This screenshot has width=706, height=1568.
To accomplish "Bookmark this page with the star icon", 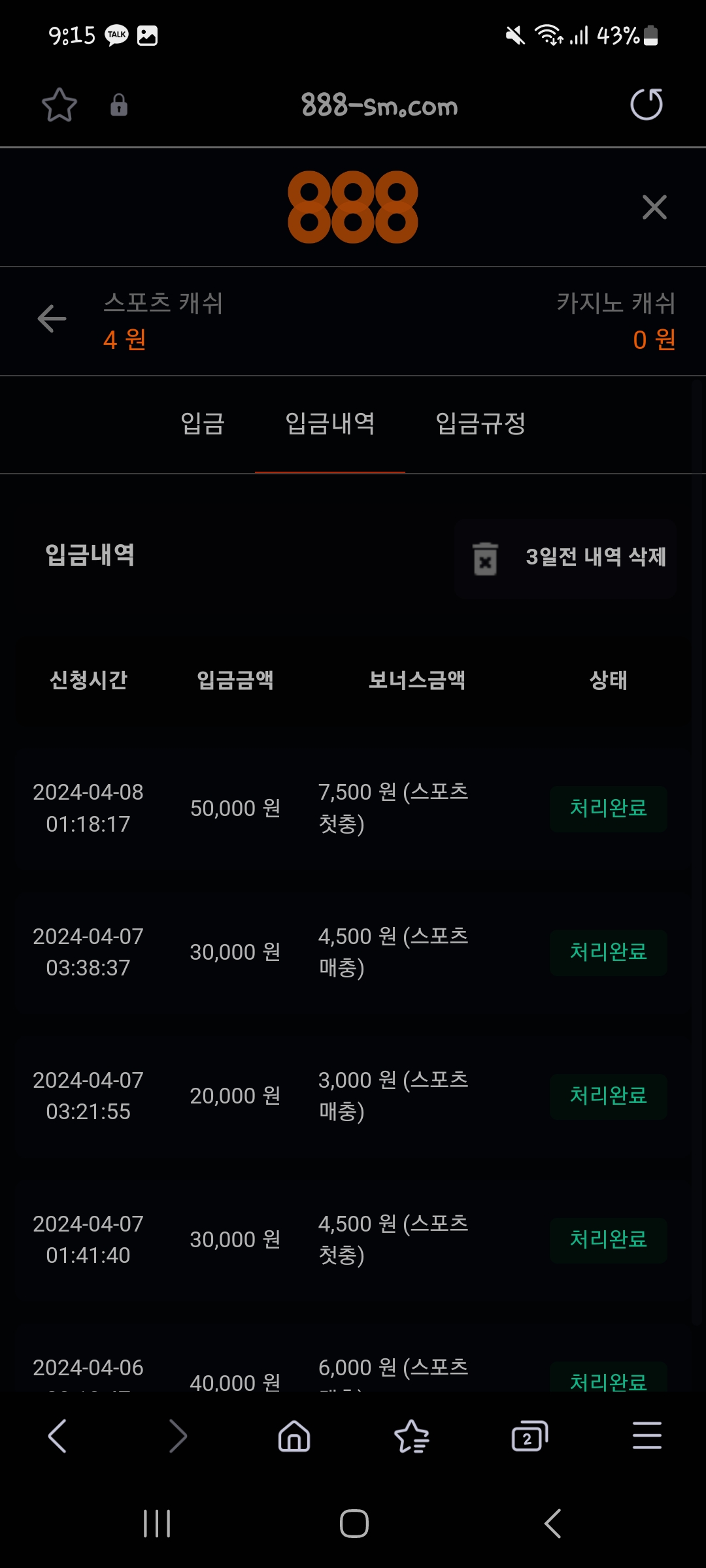I will pyautogui.click(x=59, y=105).
